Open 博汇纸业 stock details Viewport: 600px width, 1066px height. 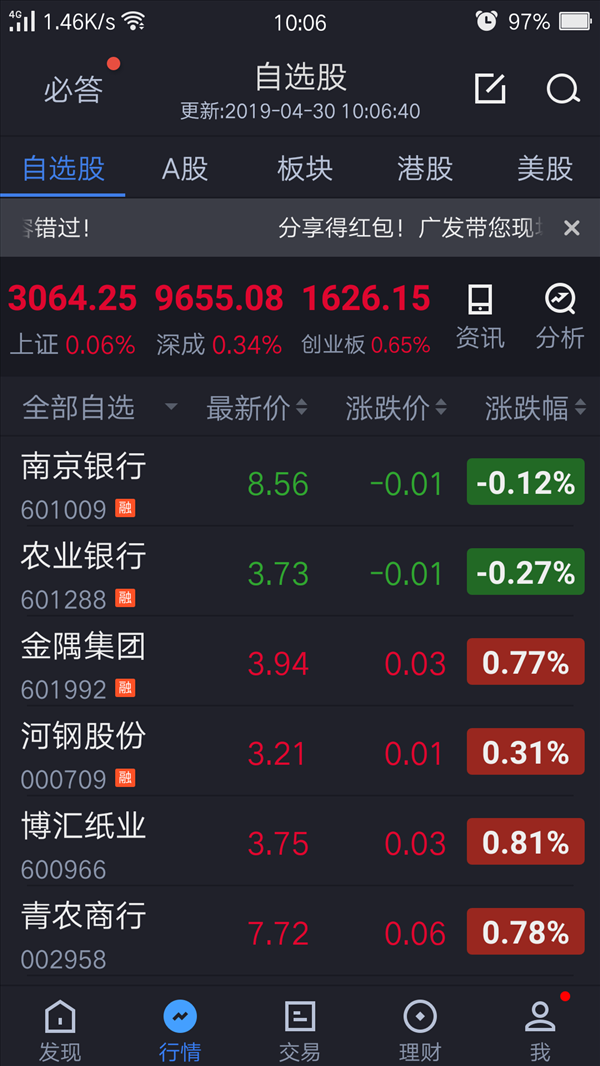point(84,843)
